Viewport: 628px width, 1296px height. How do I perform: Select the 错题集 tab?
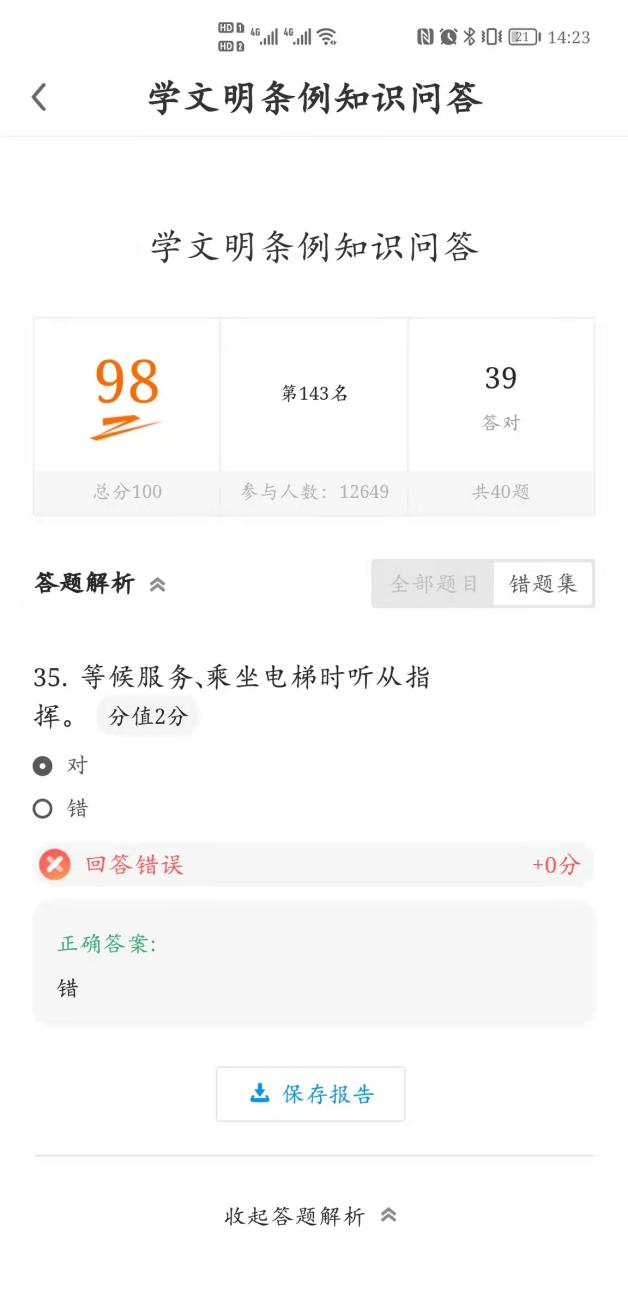tap(543, 584)
